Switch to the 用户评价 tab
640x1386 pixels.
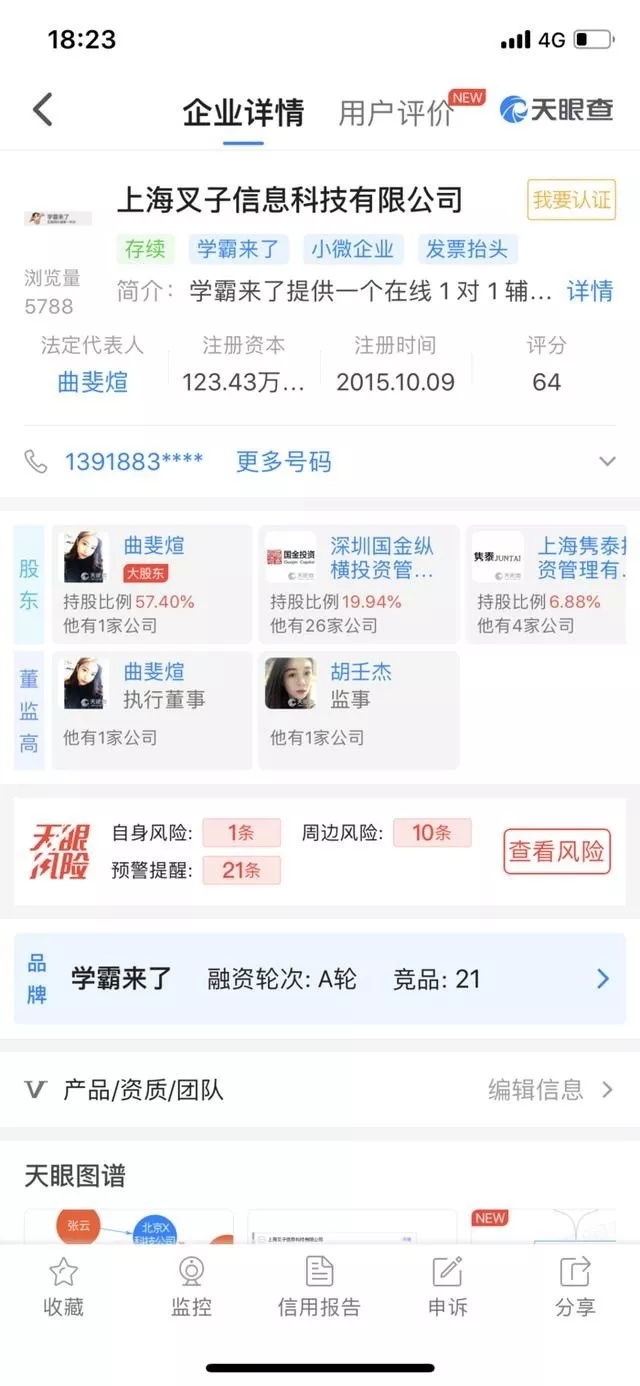click(396, 113)
